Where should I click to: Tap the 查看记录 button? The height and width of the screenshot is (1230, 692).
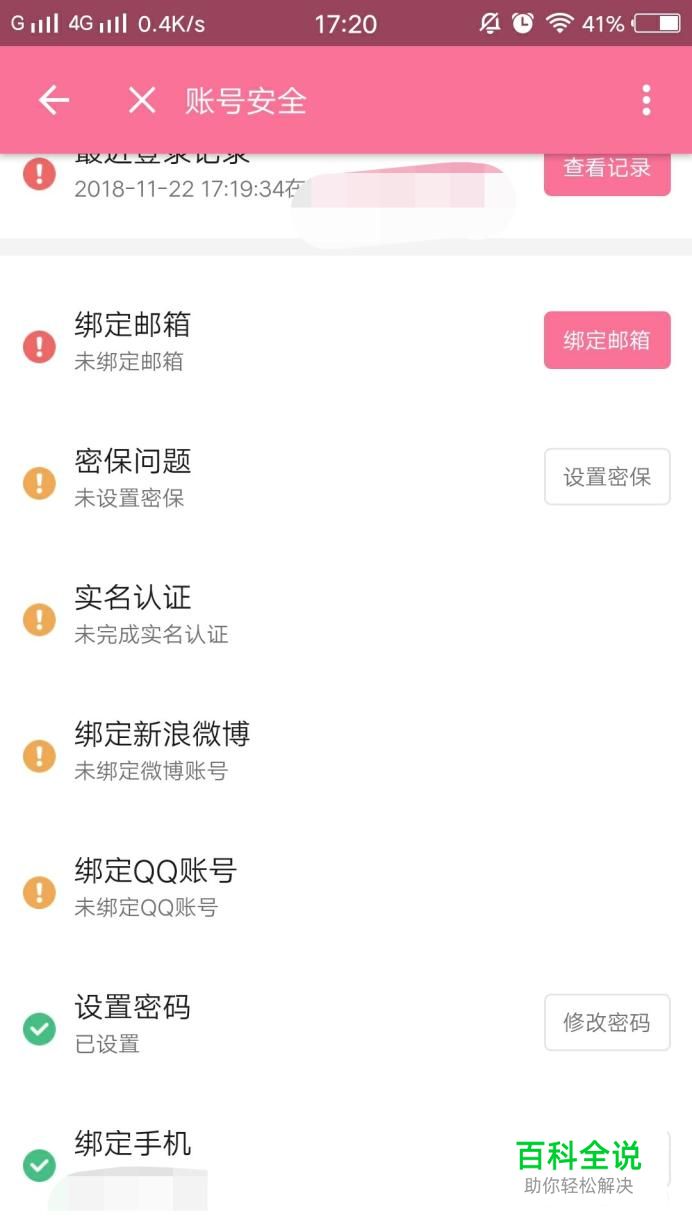(x=607, y=170)
